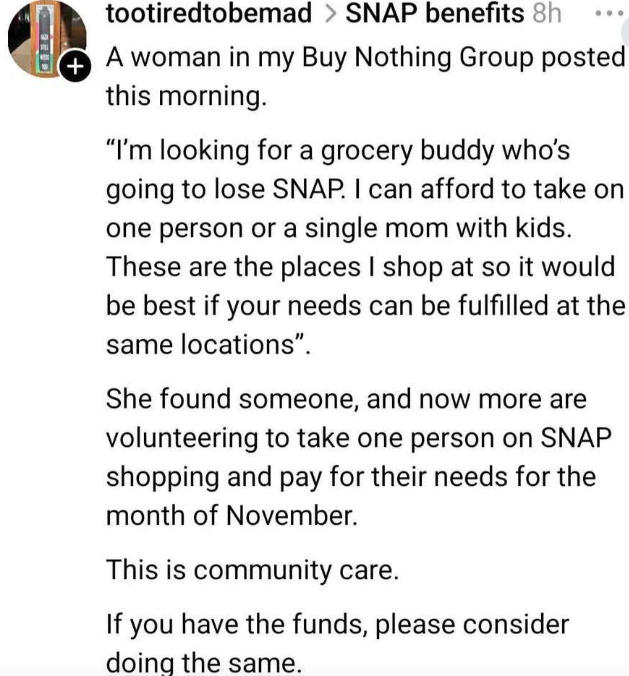Open the SNAP benefits topic

434,14
